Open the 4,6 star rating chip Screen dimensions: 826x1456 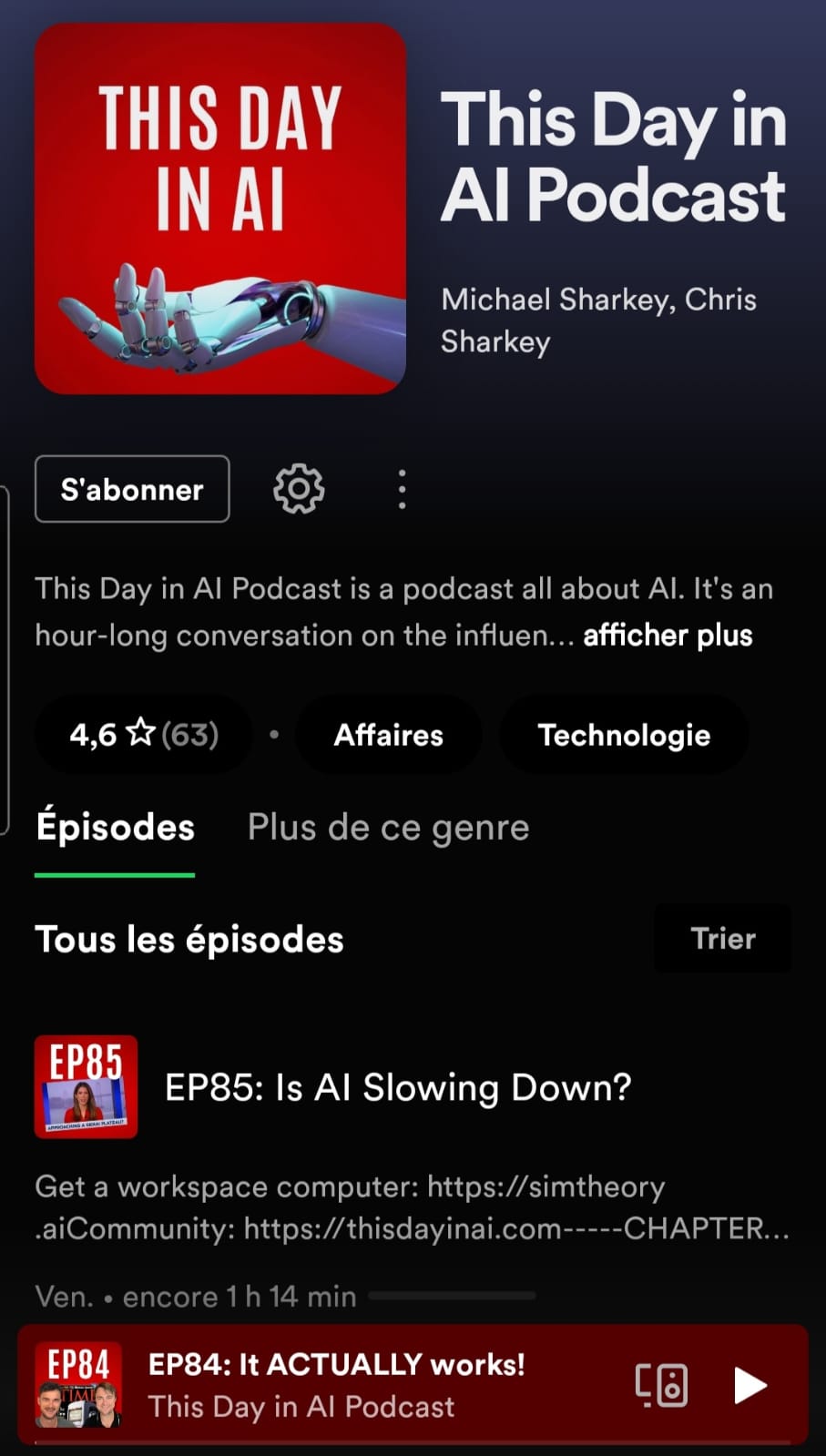click(x=144, y=734)
